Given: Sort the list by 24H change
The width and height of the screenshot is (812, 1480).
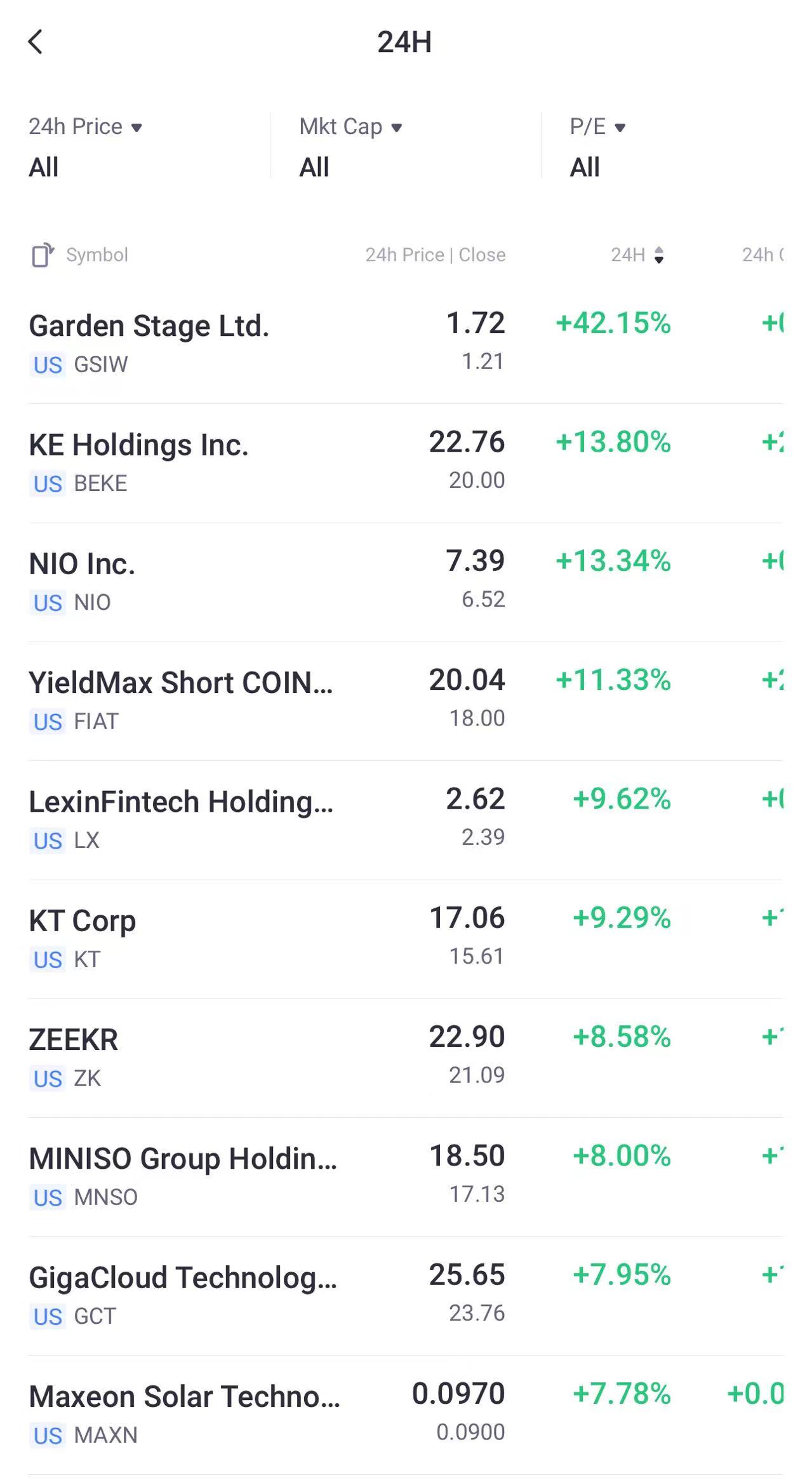Looking at the screenshot, I should click(x=637, y=255).
